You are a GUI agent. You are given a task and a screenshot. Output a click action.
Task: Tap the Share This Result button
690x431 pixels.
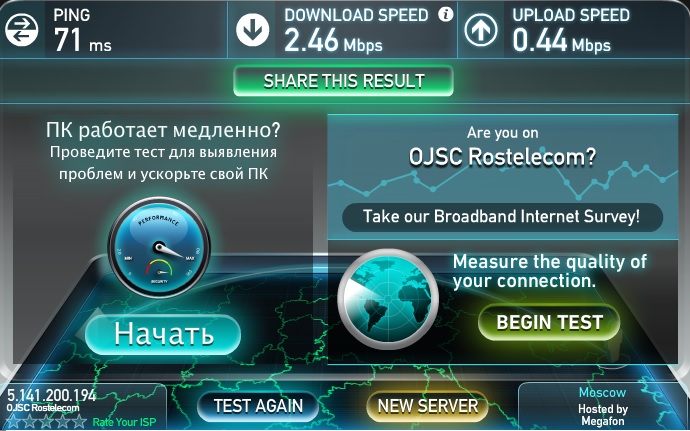pyautogui.click(x=344, y=81)
